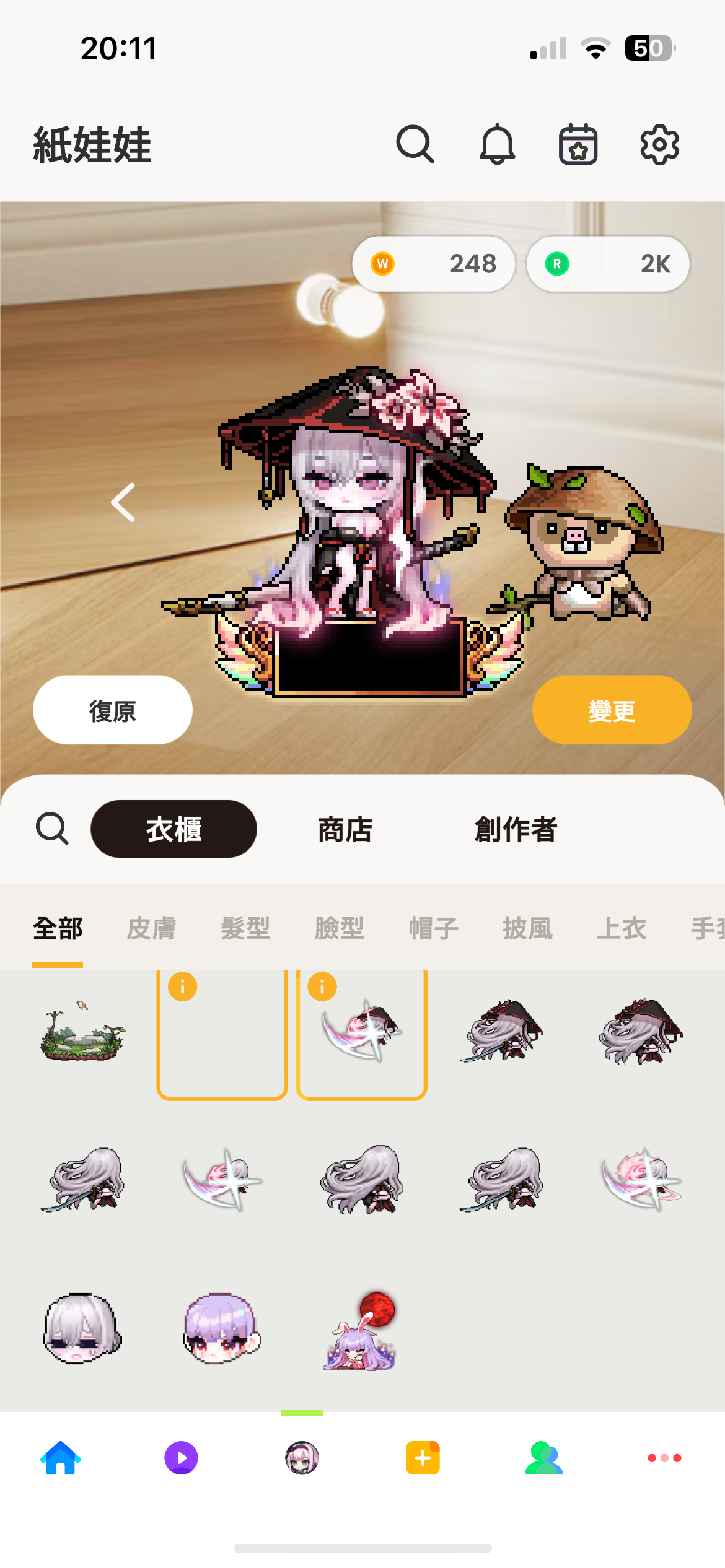Select the 披風 category
Image resolution: width=725 pixels, height=1568 pixels.
point(527,928)
